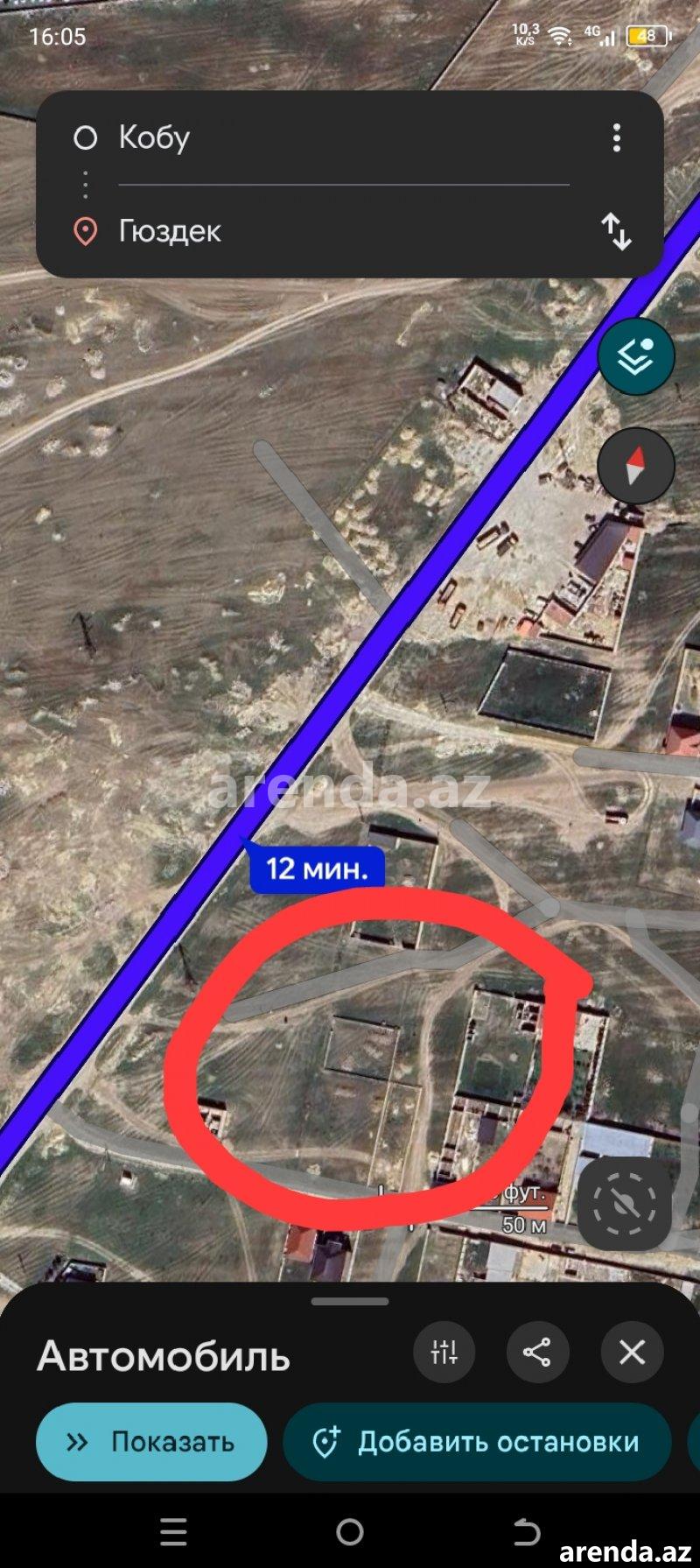Image resolution: width=700 pixels, height=1568 pixels.
Task: Tap the my-location button
Action: (x=624, y=1204)
